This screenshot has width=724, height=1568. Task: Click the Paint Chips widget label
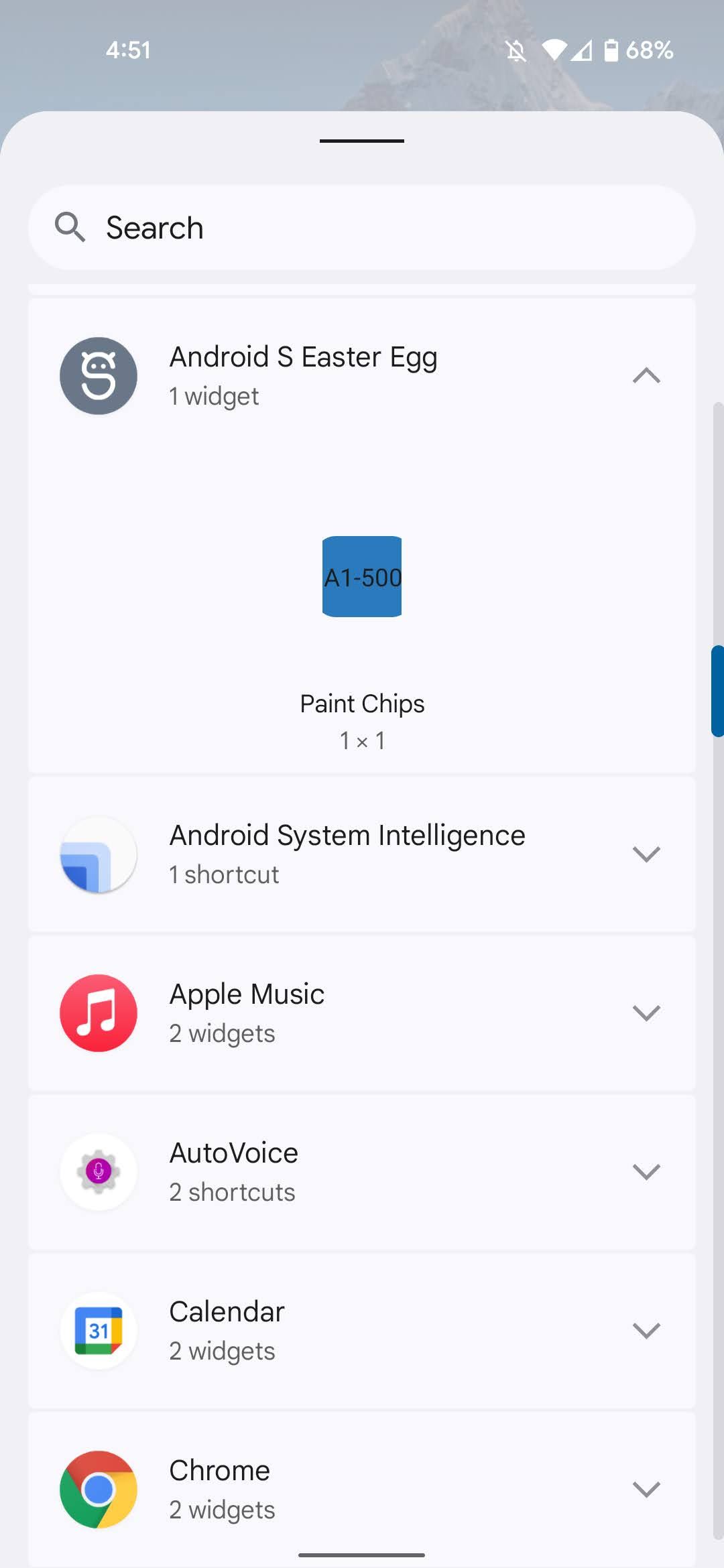point(362,703)
